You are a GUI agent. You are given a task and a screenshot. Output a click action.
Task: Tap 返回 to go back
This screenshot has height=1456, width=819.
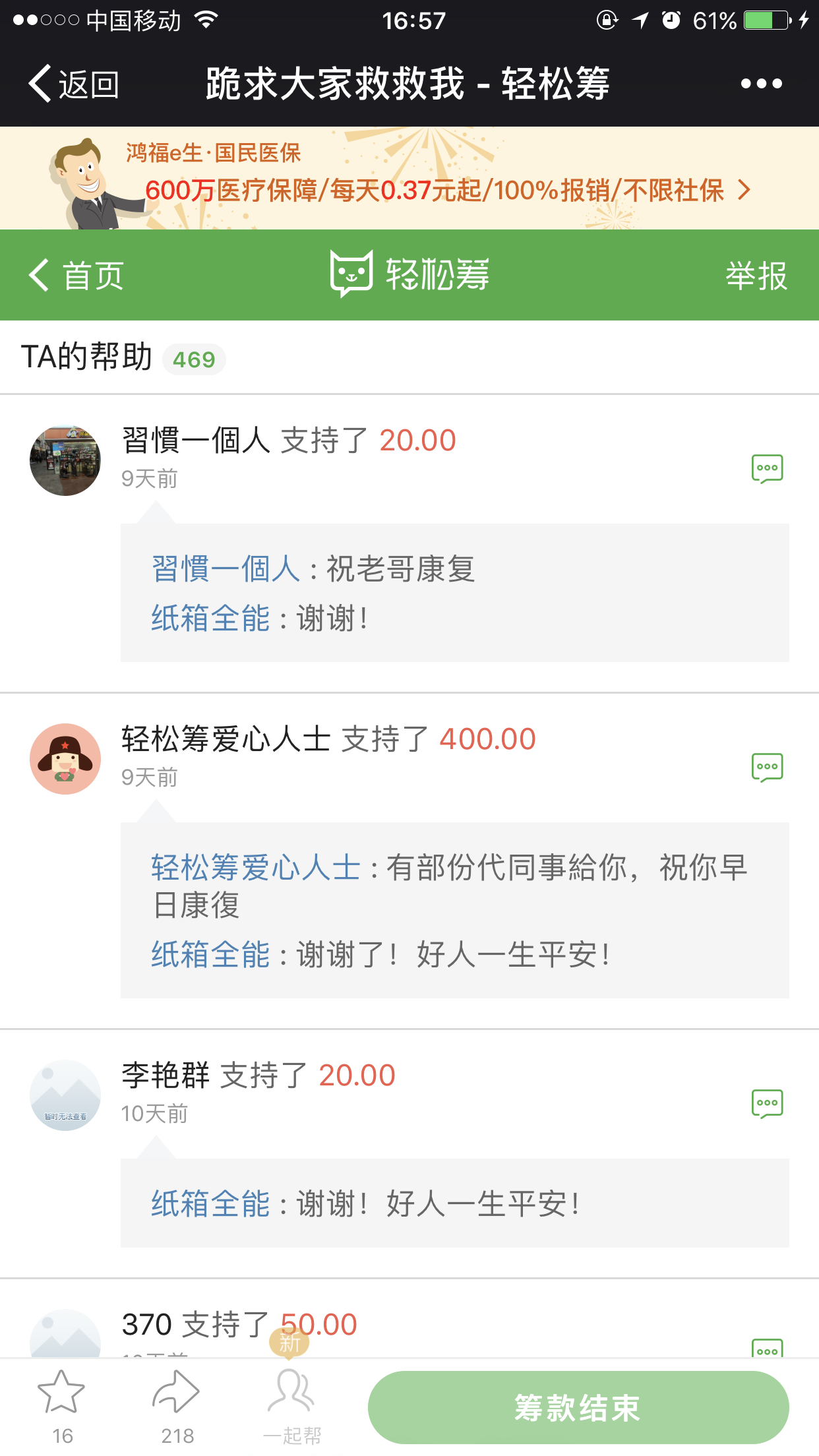pyautogui.click(x=74, y=84)
